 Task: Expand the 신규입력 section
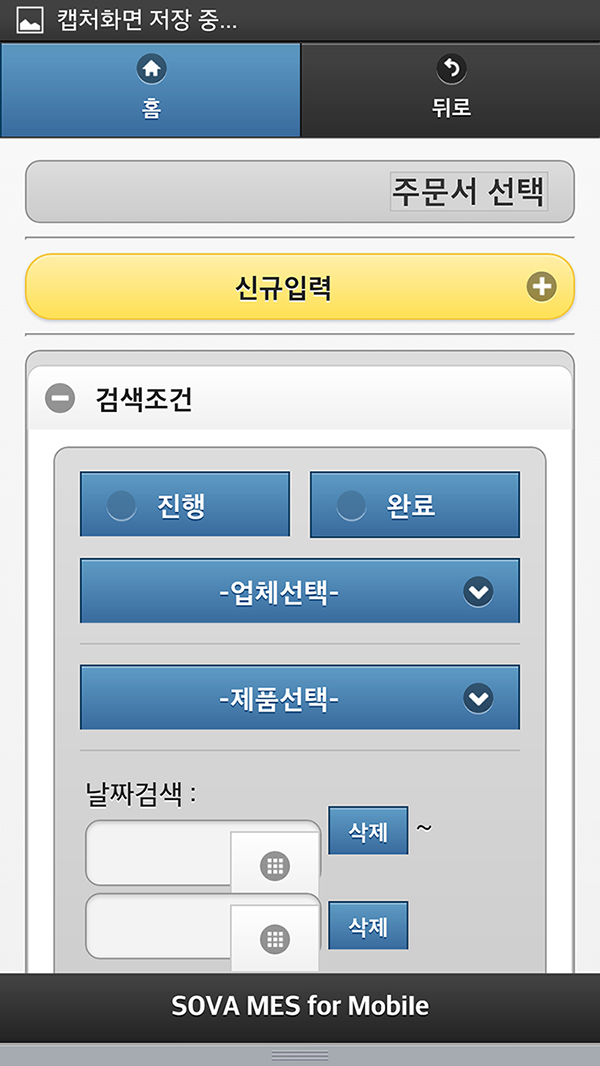(x=300, y=288)
